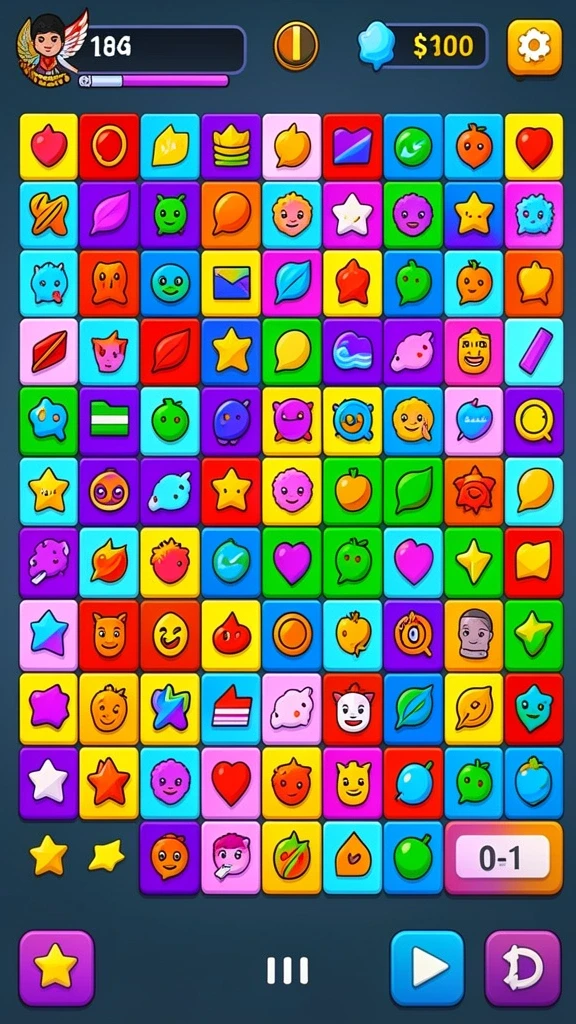Viewport: 576px width, 1024px height.
Task: Select the gray stone head tile
Action: (x=474, y=635)
